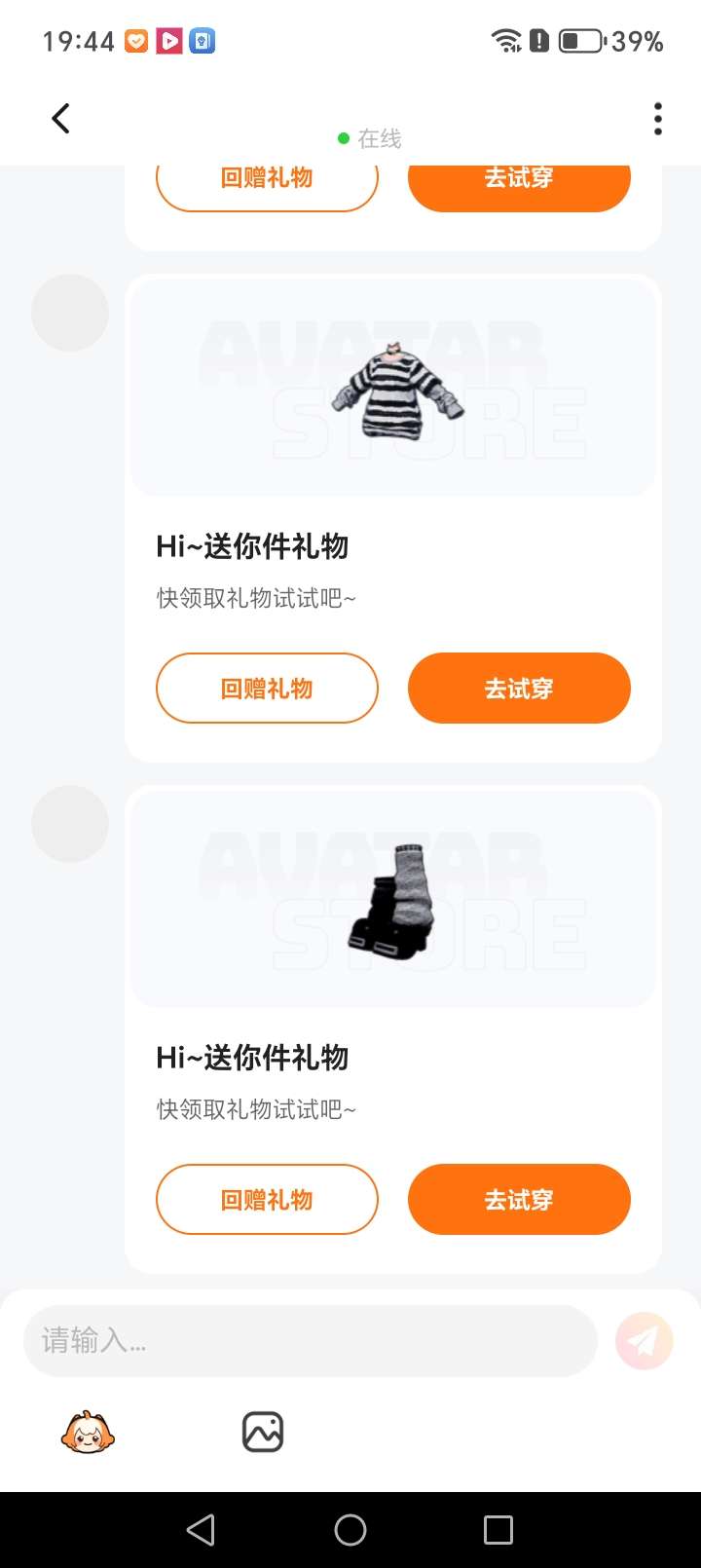The width and height of the screenshot is (701, 1568).
Task: Open the three-dot overflow menu
Action: coord(658,119)
